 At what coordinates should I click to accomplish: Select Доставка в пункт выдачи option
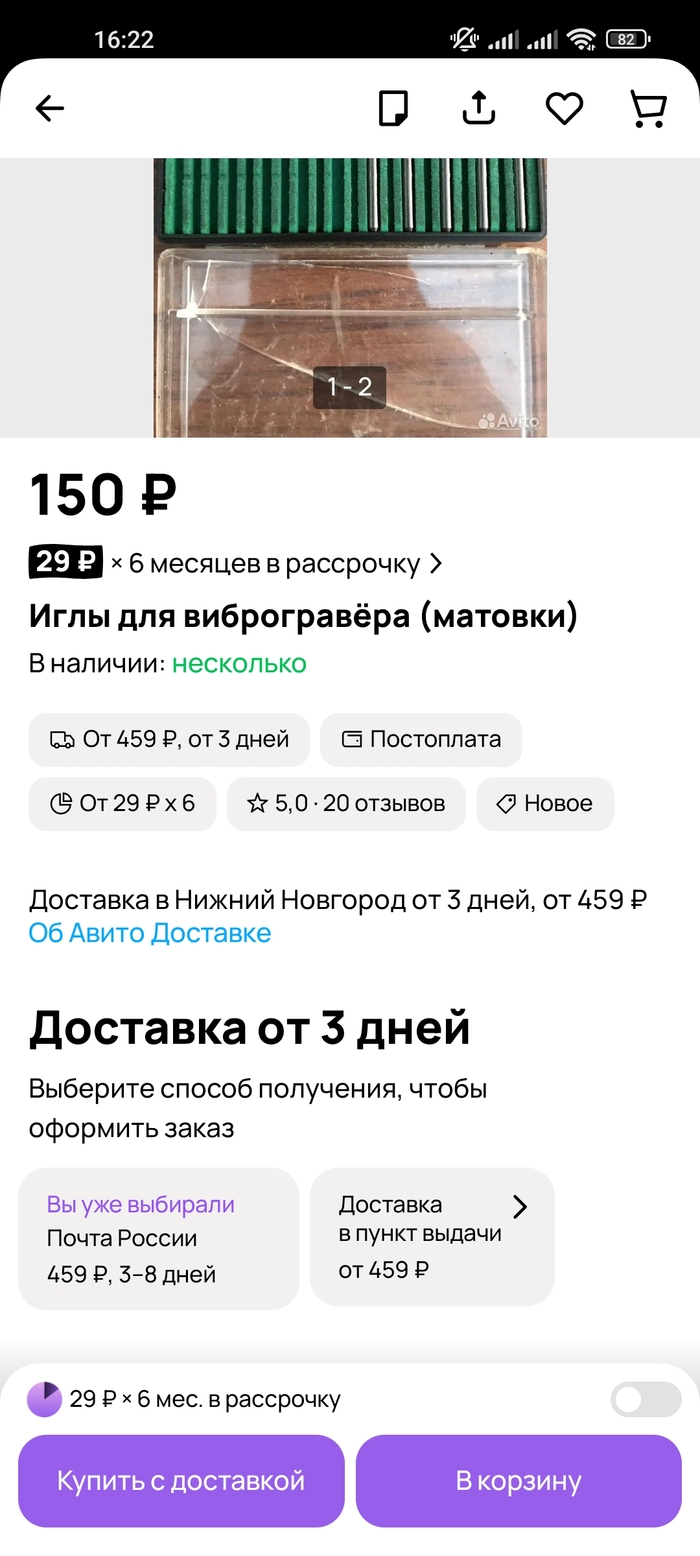click(432, 1237)
